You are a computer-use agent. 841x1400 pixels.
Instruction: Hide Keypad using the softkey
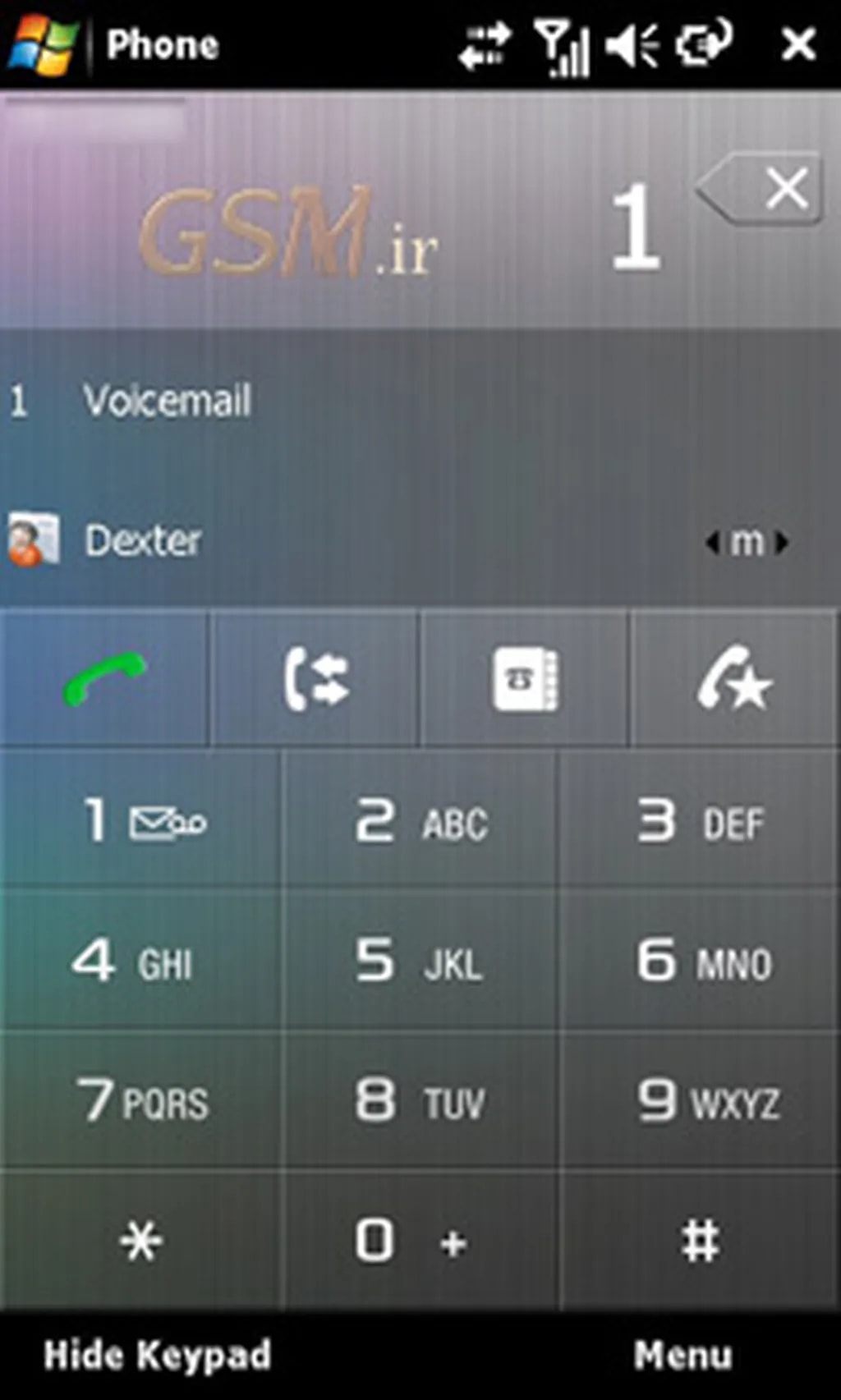[x=157, y=1355]
